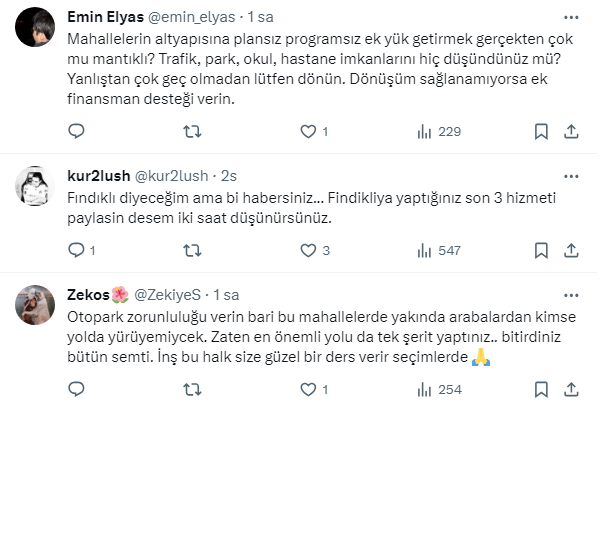The width and height of the screenshot is (609, 537).
Task: Open overflow menu on kur2lush's tweet
Action: point(571,175)
